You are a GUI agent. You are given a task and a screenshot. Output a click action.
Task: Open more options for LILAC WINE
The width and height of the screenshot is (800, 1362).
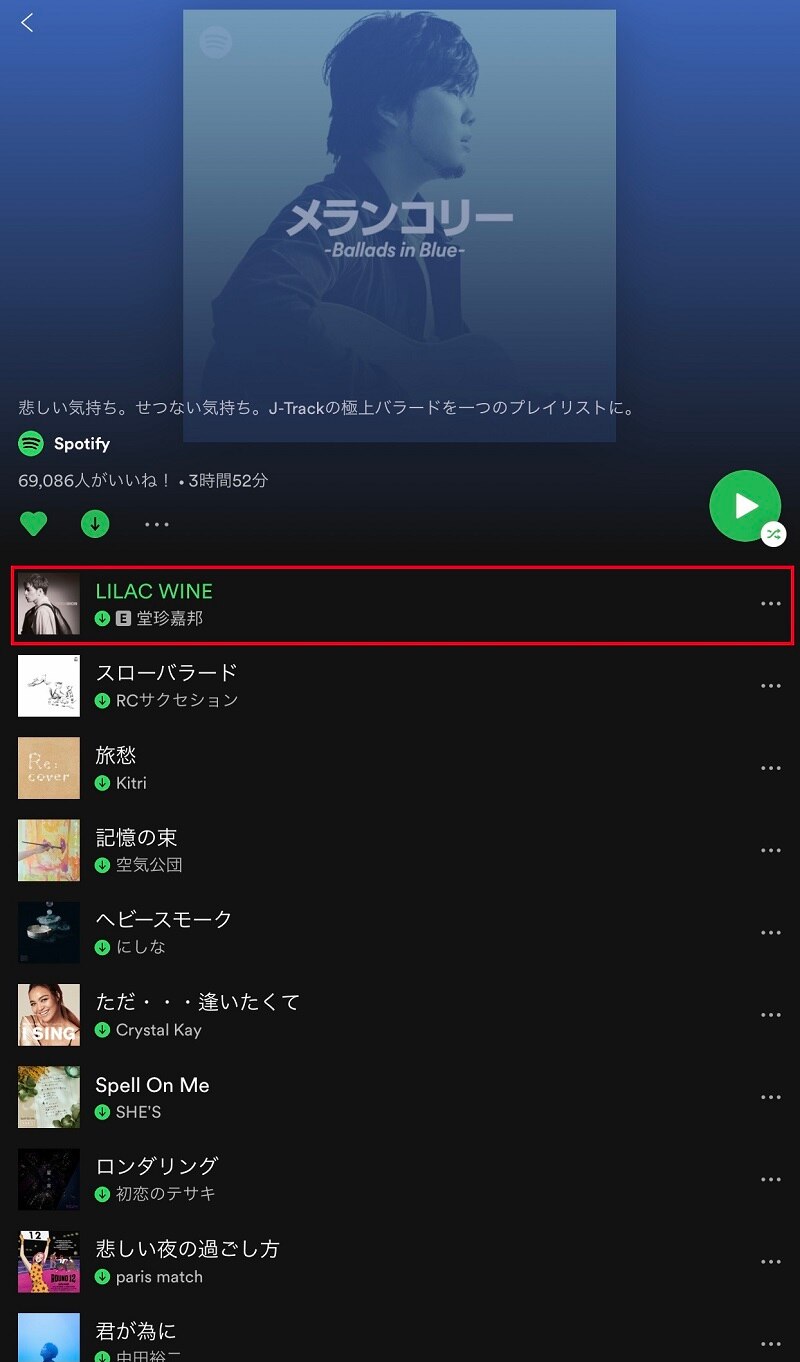[770, 604]
